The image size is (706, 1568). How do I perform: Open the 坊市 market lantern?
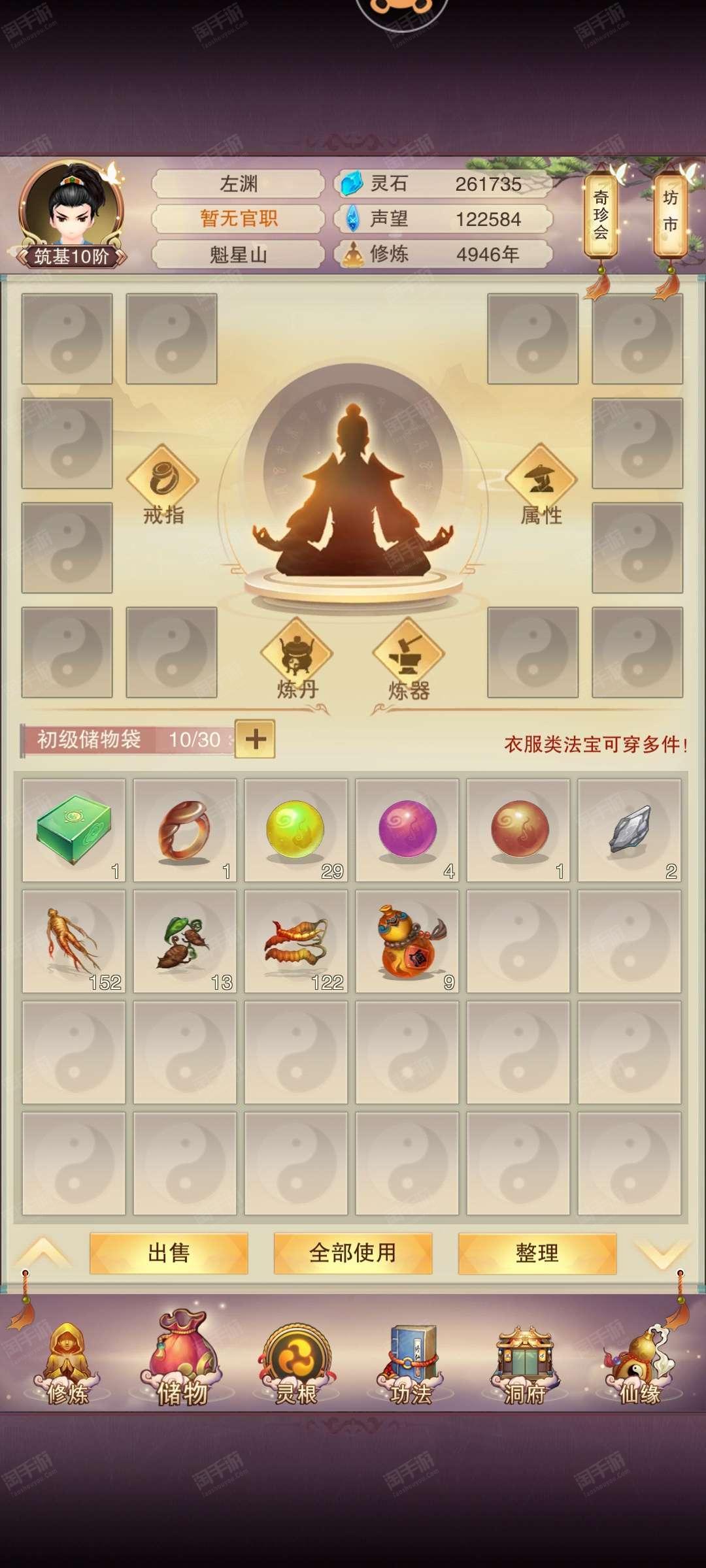670,212
